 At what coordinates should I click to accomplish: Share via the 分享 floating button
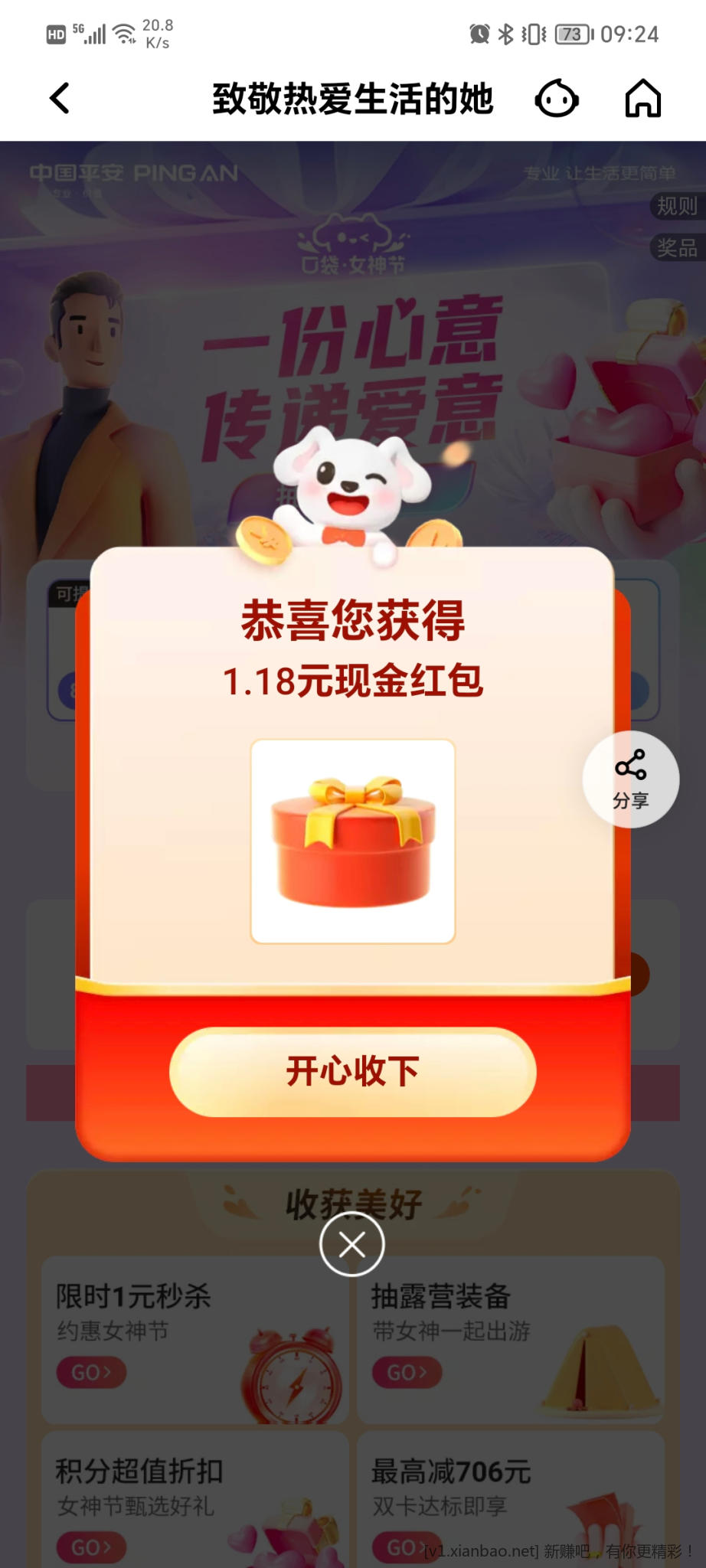pyautogui.click(x=630, y=779)
